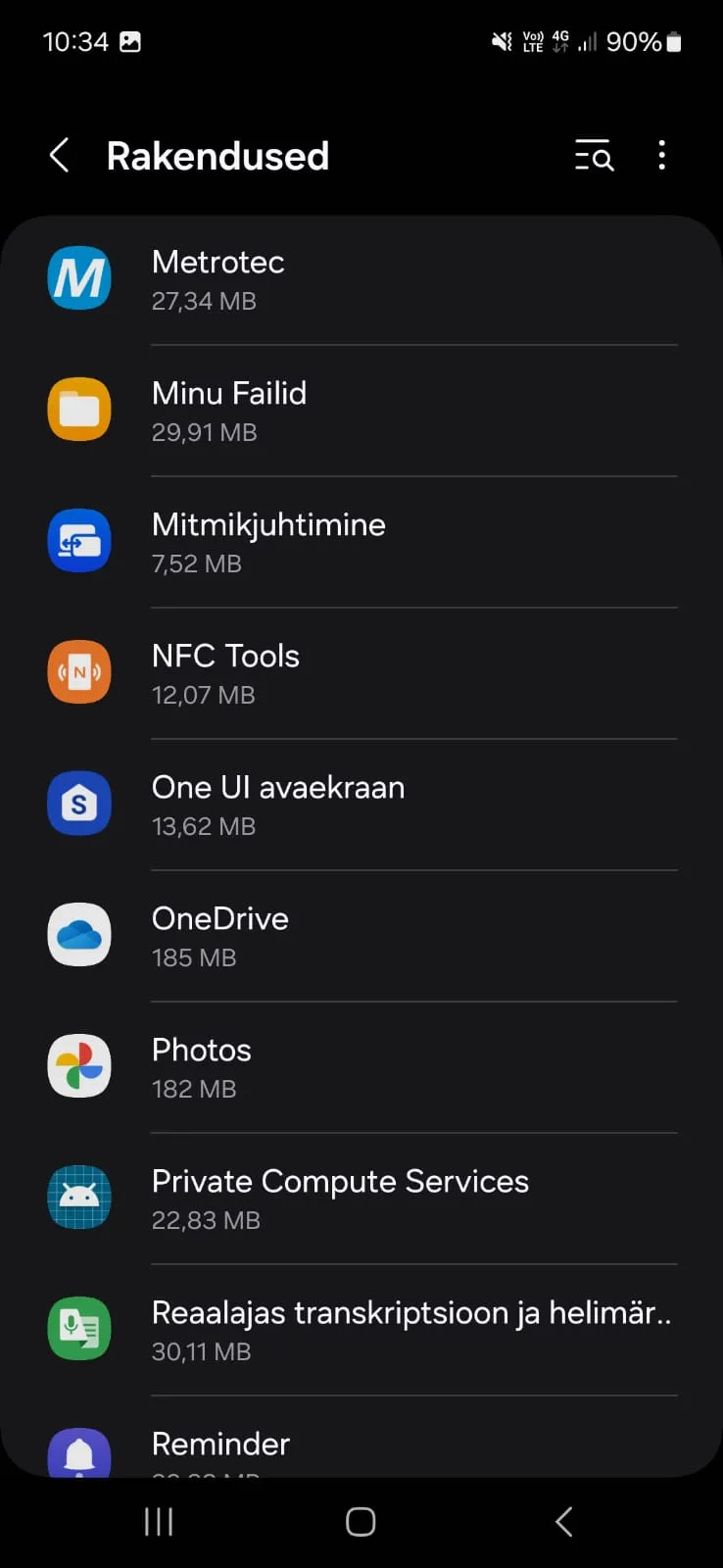The width and height of the screenshot is (723, 1568).
Task: Open Mitmikjuhtimine app details
Action: 361,542
